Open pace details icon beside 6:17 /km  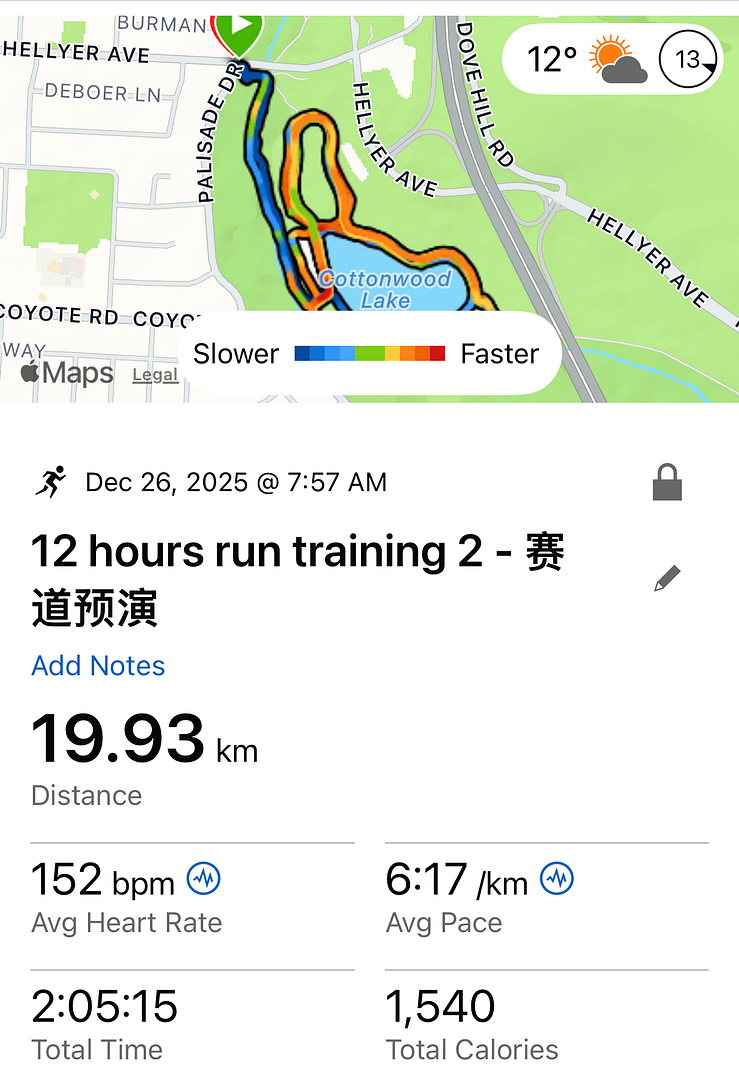(x=557, y=879)
